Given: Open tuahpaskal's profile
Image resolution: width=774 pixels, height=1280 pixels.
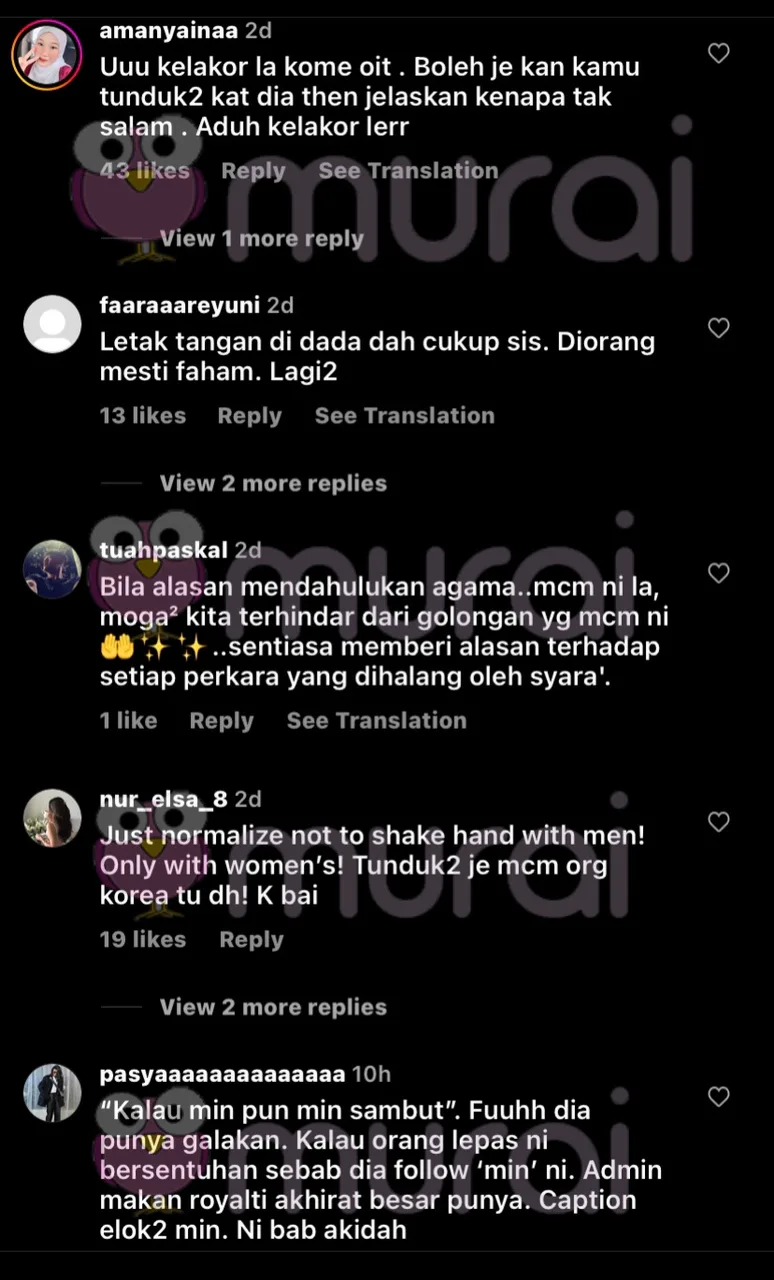Looking at the screenshot, I should tap(51, 569).
